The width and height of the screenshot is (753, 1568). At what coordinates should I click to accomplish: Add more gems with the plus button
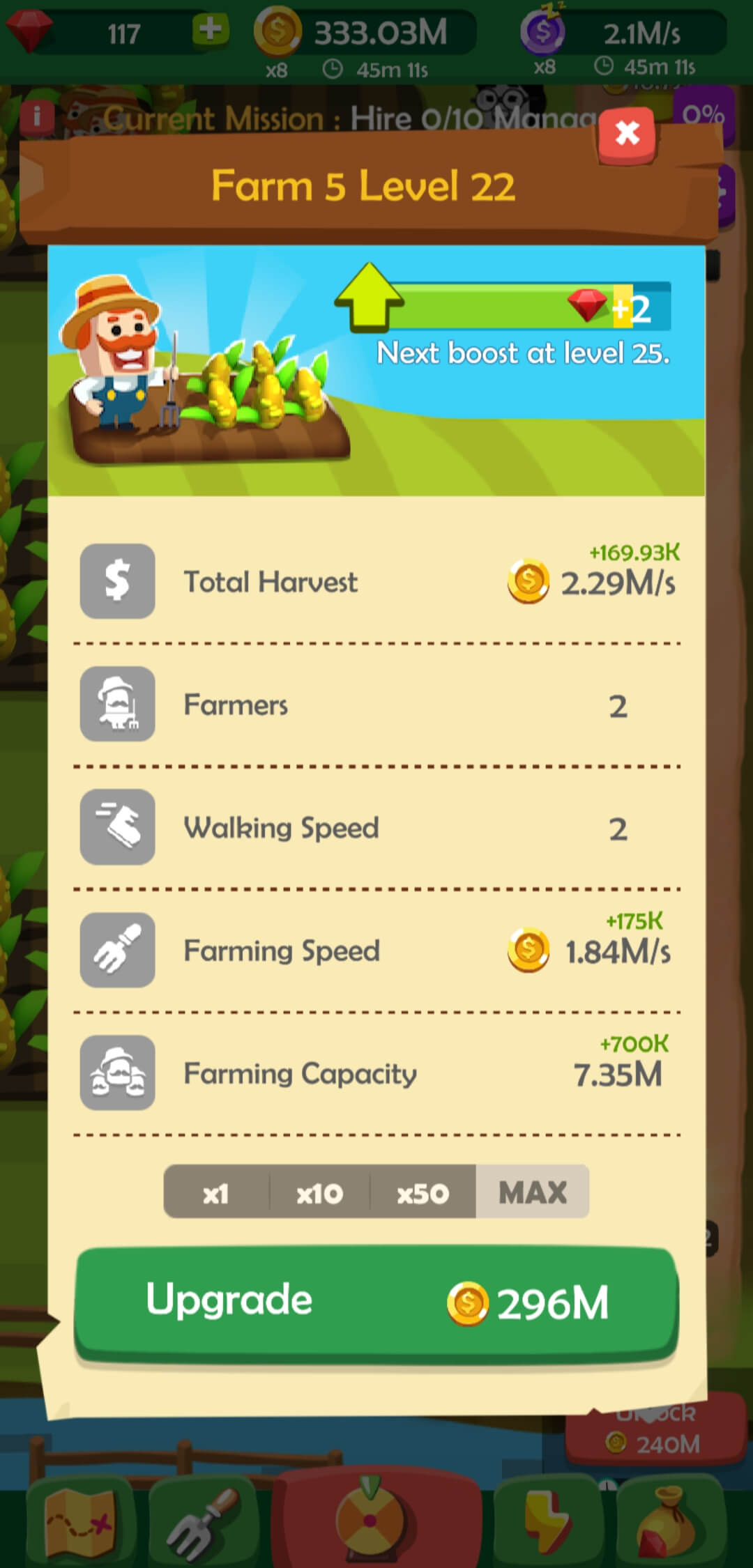pyautogui.click(x=210, y=30)
